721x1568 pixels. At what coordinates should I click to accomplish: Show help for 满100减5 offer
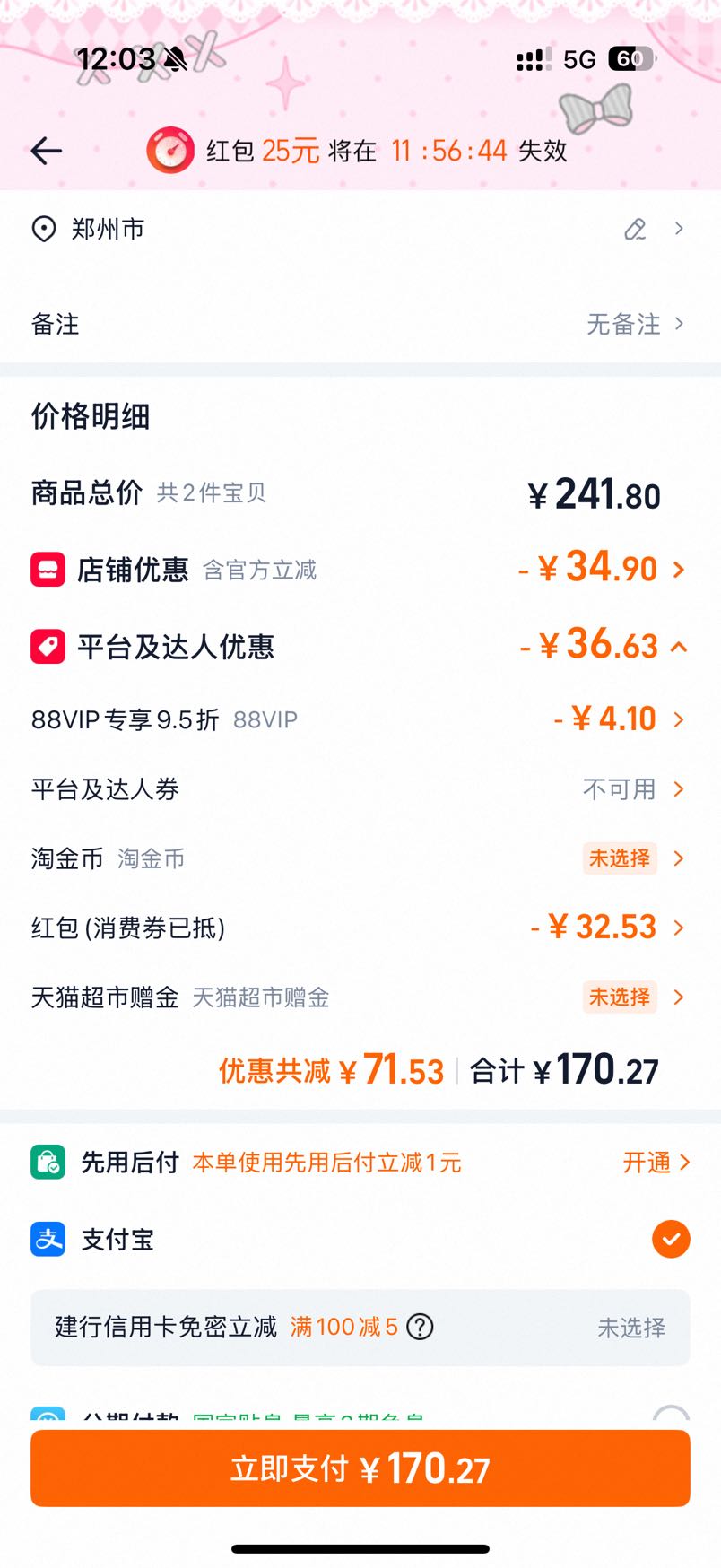(x=421, y=1327)
